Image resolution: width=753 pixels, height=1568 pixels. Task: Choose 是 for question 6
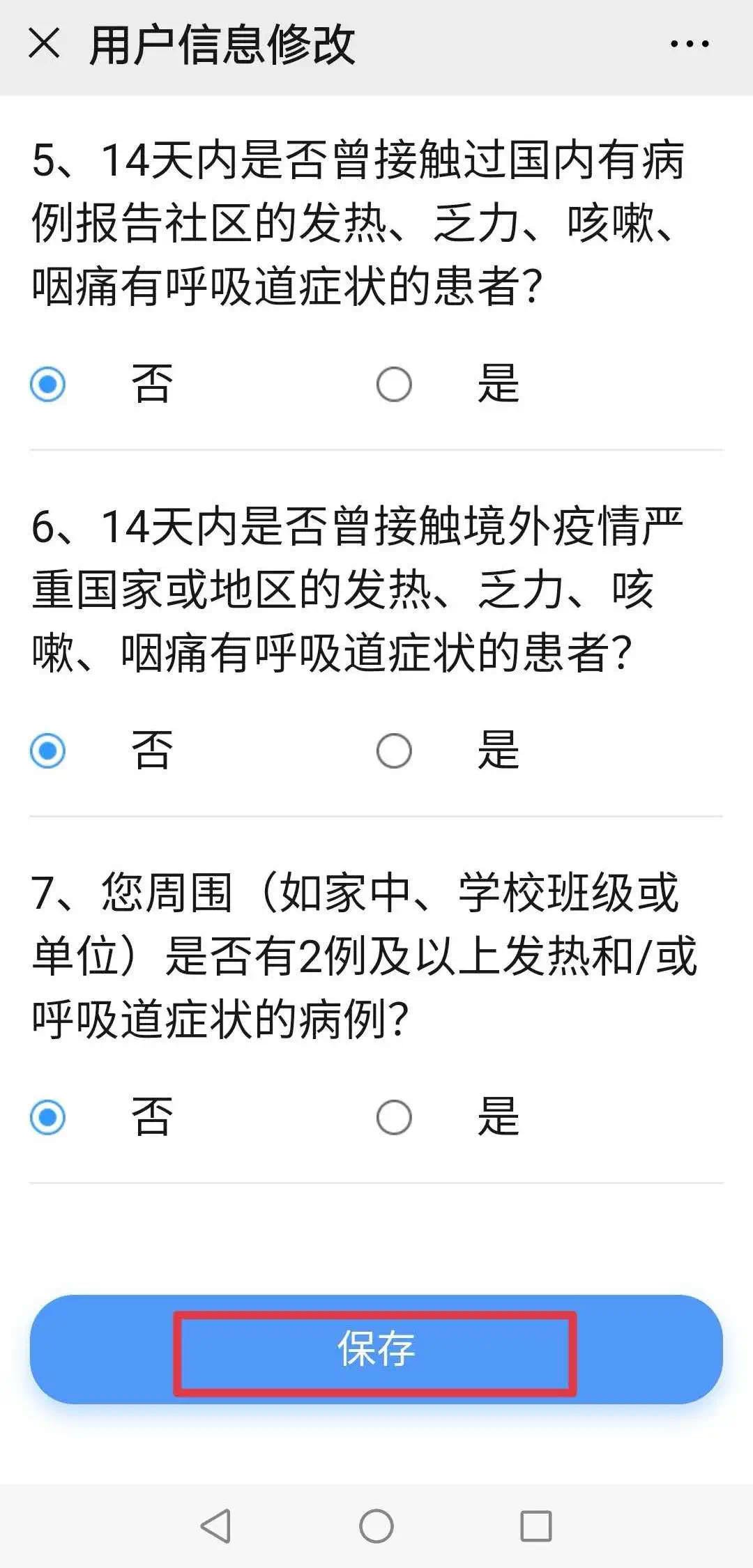[394, 751]
